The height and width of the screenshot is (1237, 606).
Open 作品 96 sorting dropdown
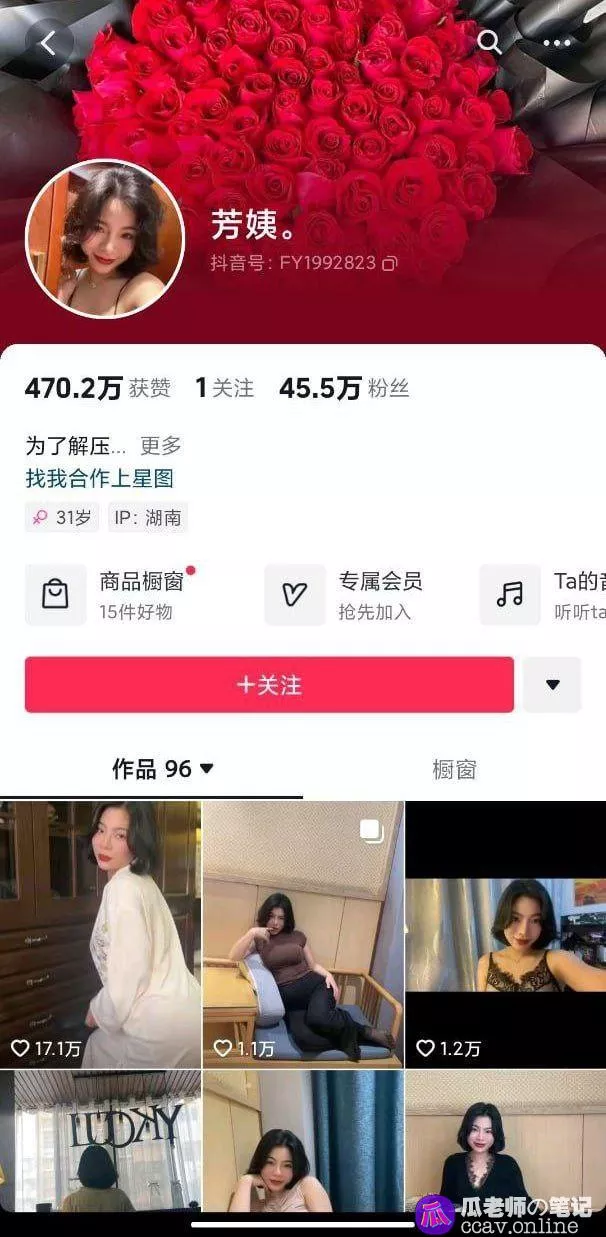[164, 769]
